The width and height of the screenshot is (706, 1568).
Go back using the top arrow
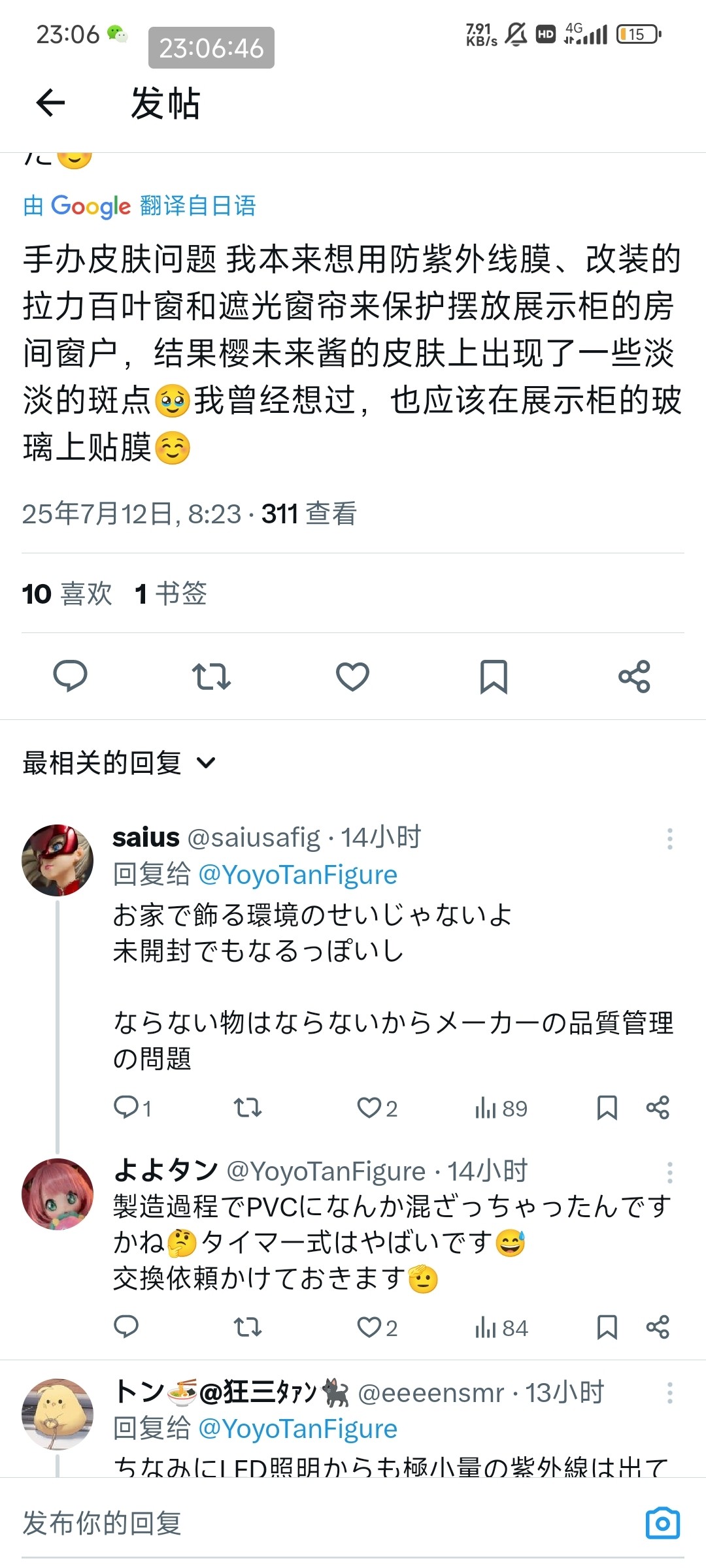tap(50, 103)
